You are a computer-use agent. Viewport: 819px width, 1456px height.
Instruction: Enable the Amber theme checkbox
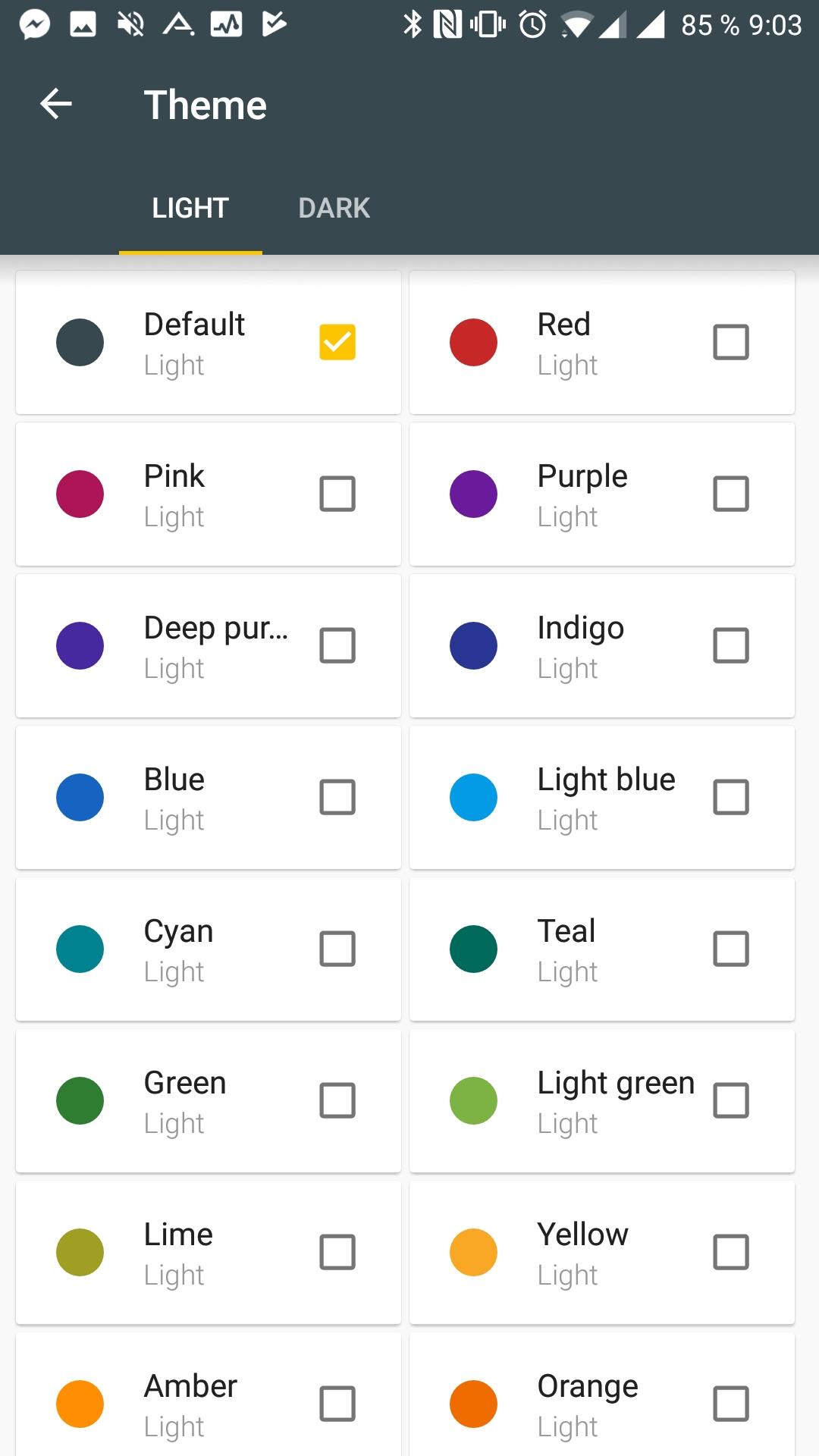coord(337,1404)
